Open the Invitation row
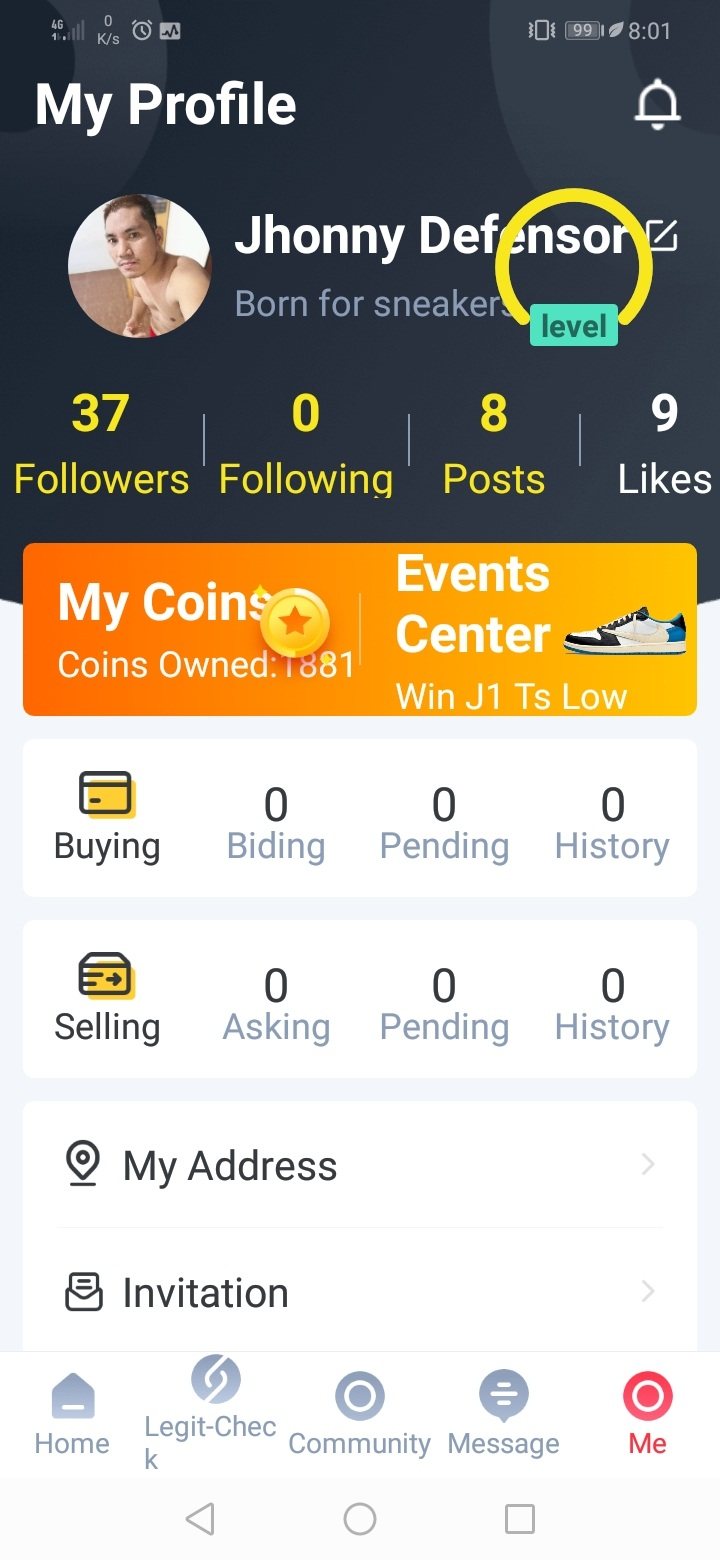 (360, 1292)
